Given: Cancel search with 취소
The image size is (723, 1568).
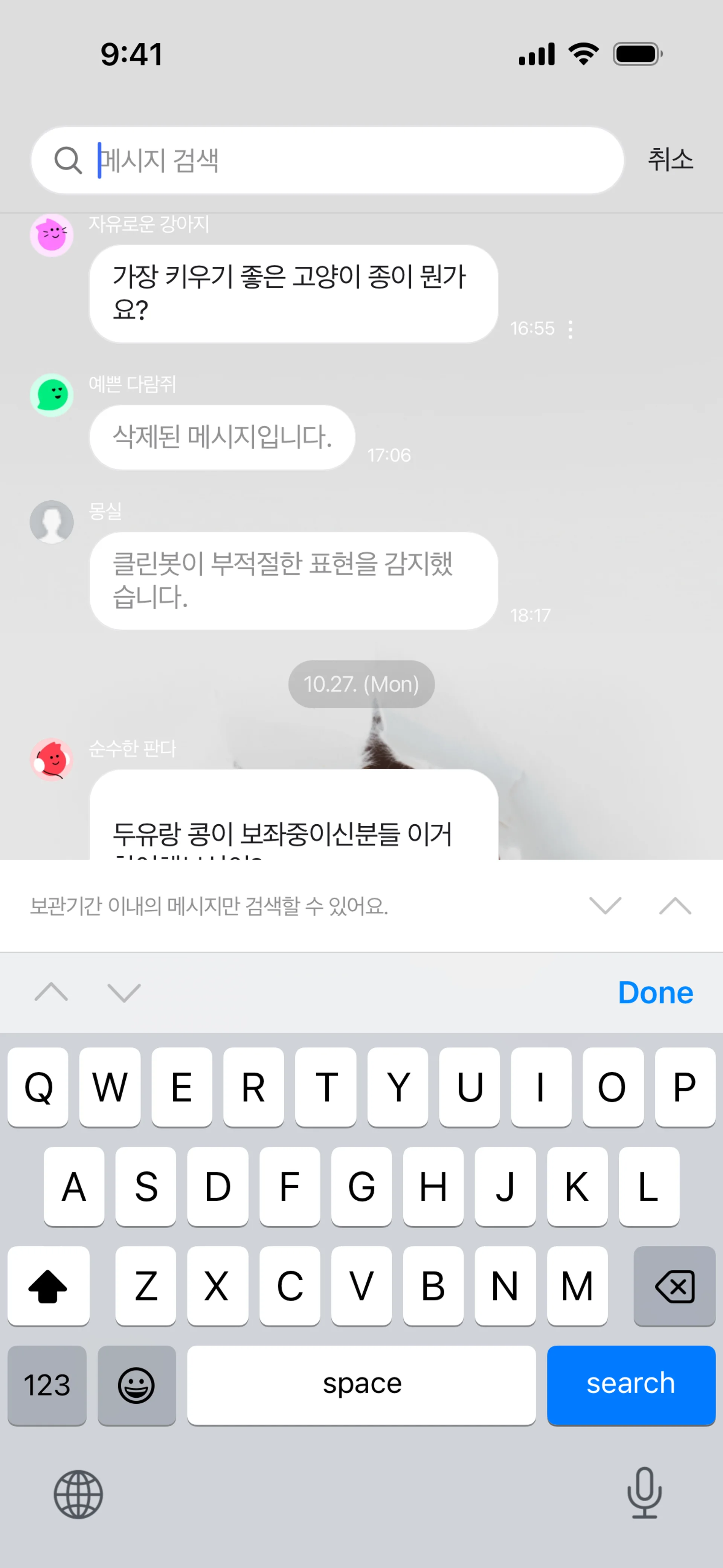Looking at the screenshot, I should pyautogui.click(x=670, y=160).
